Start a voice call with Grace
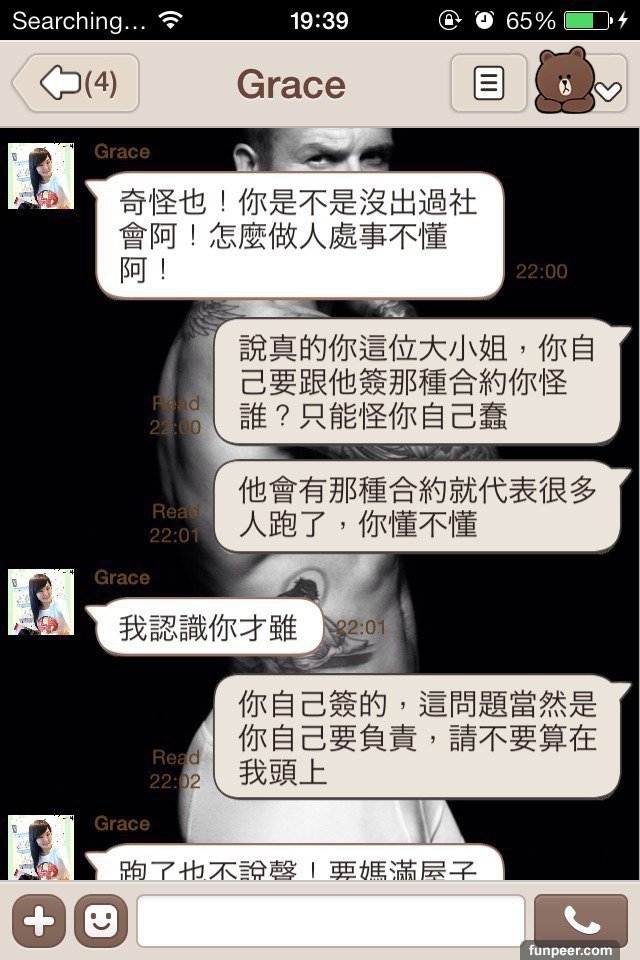The width and height of the screenshot is (640, 960). point(581,920)
